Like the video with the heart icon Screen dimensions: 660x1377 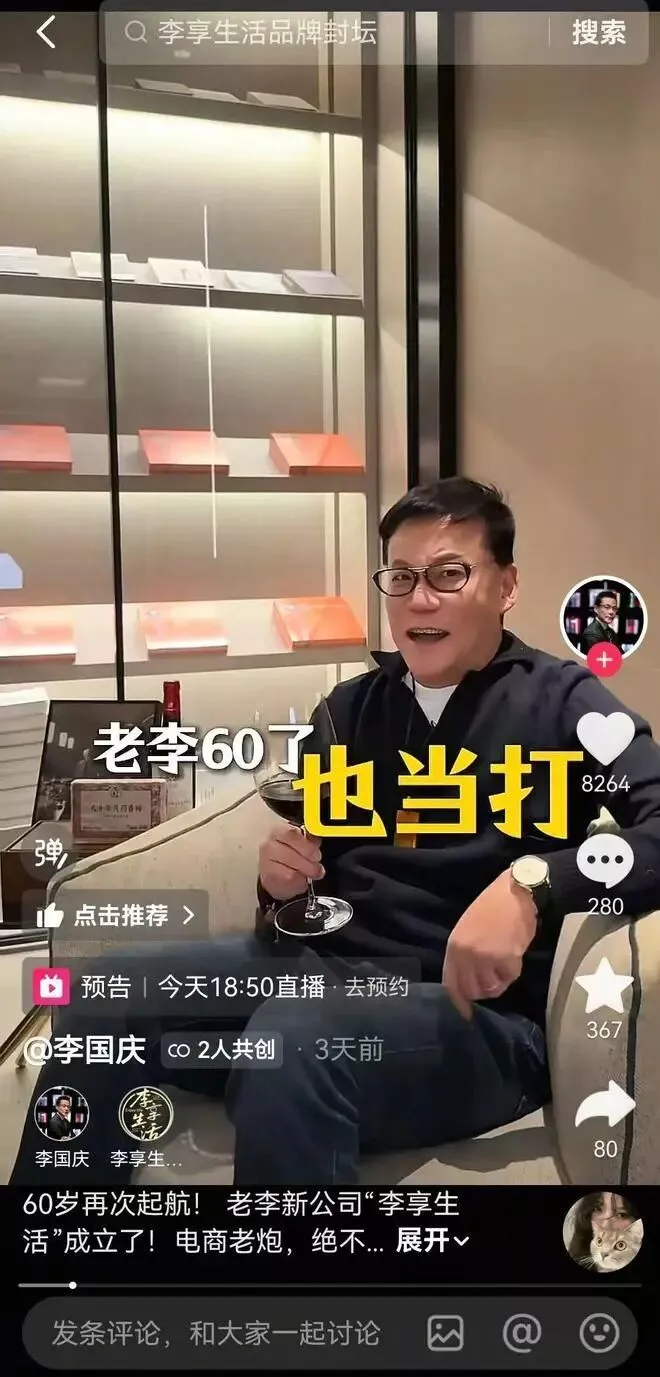605,738
